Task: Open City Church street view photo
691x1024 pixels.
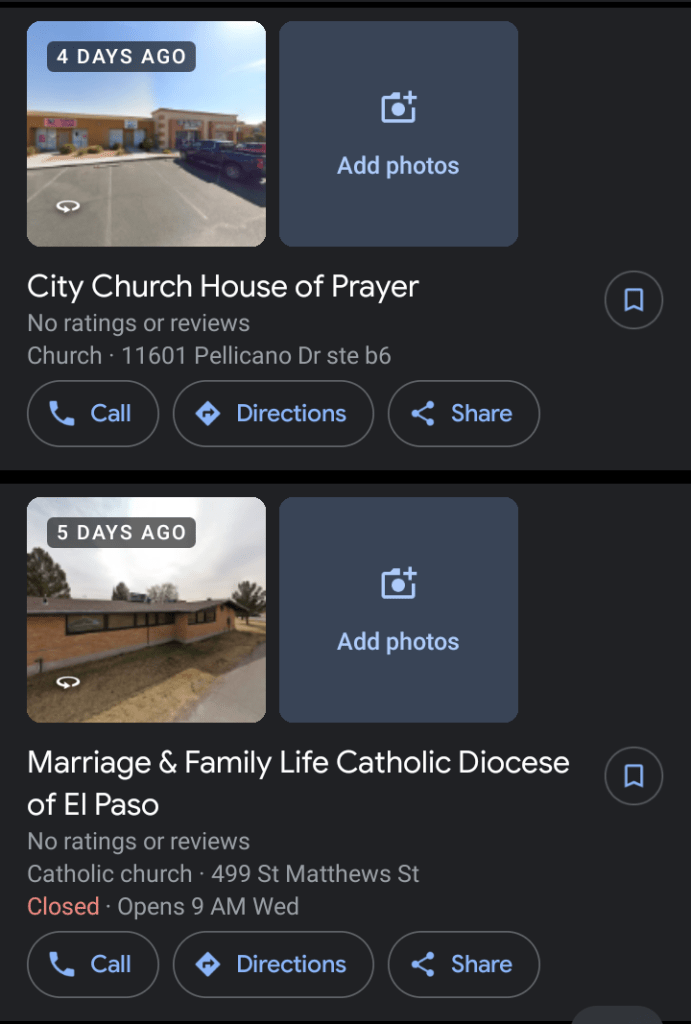Action: tap(146, 134)
